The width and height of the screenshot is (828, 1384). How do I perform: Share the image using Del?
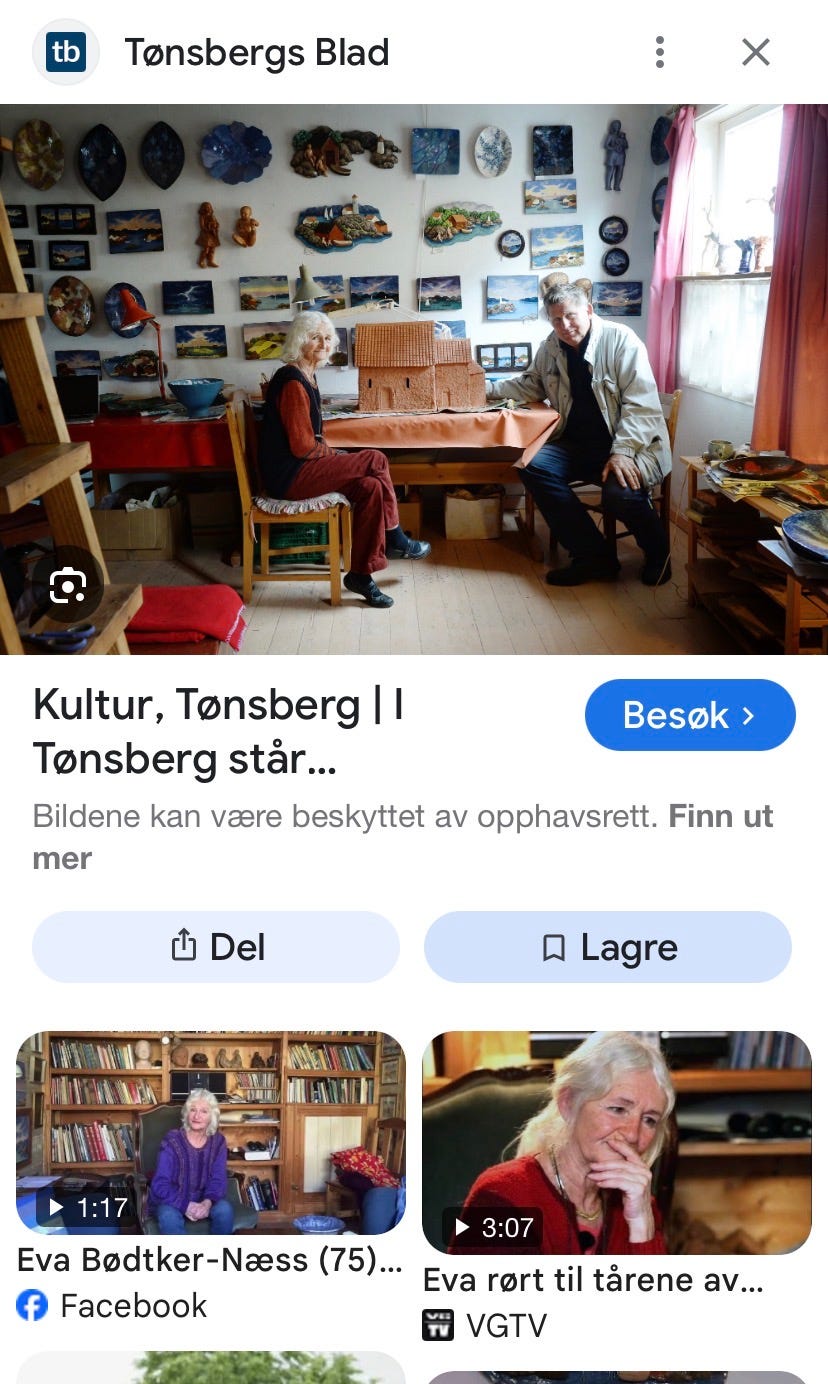213,946
